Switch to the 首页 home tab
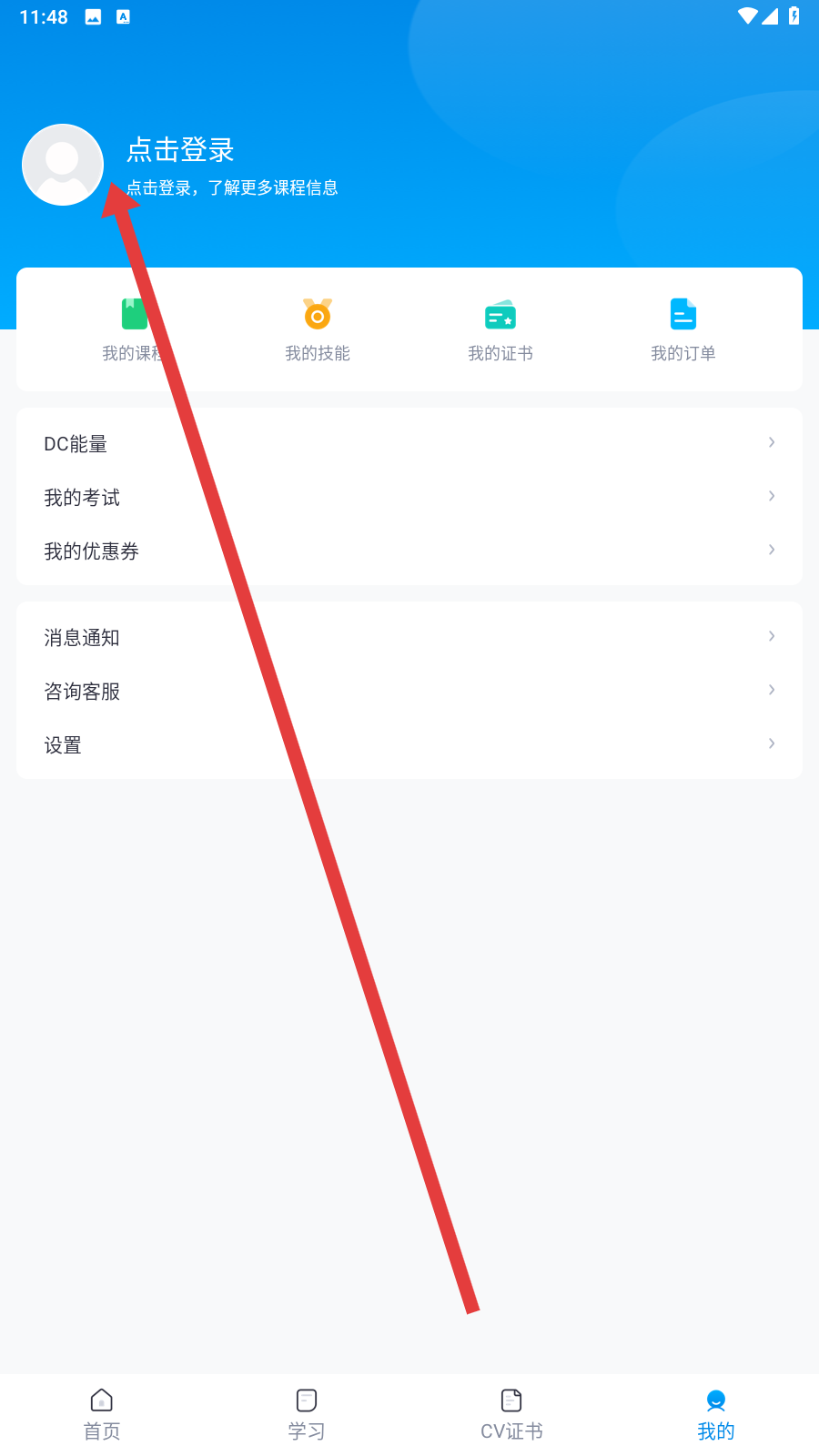 coord(102,1415)
